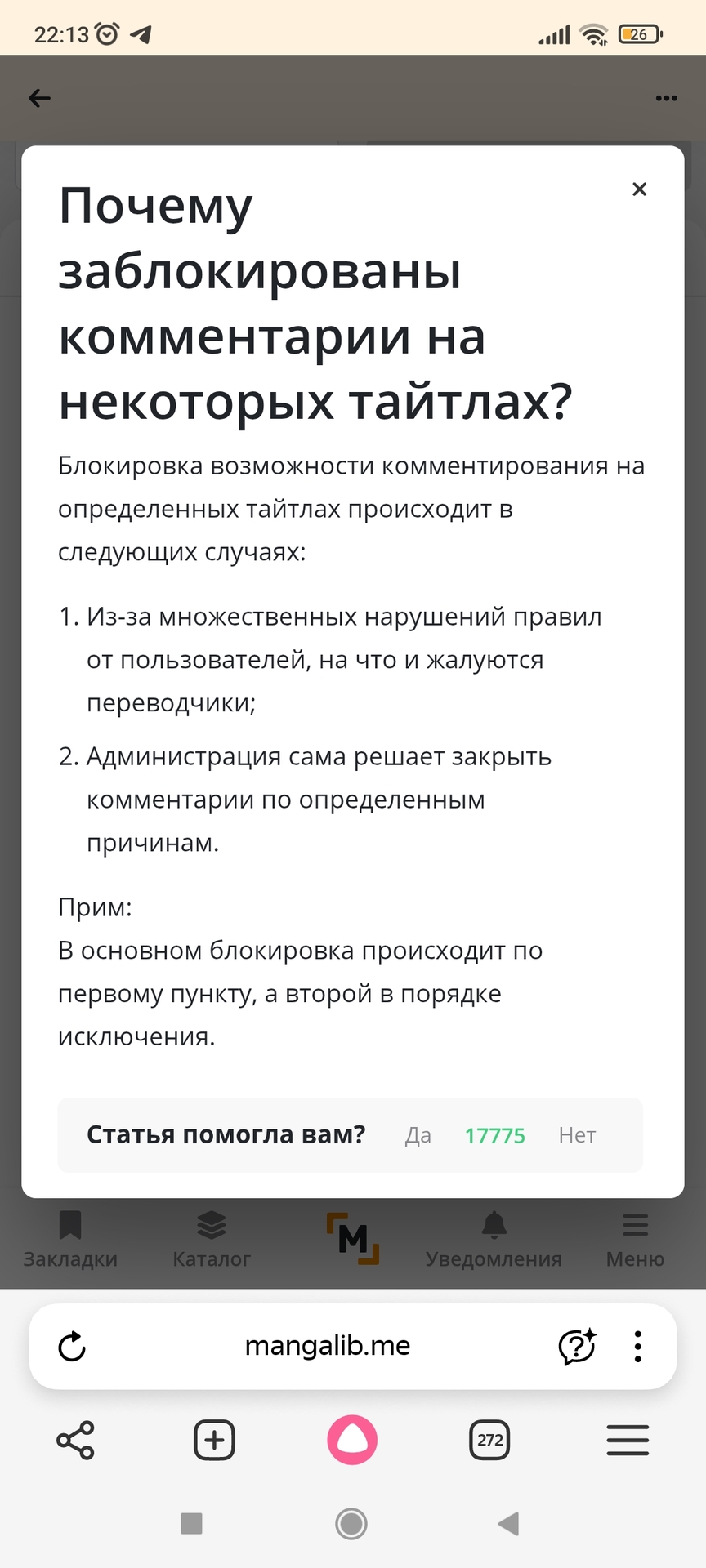View the 272 open tabs

[489, 1440]
